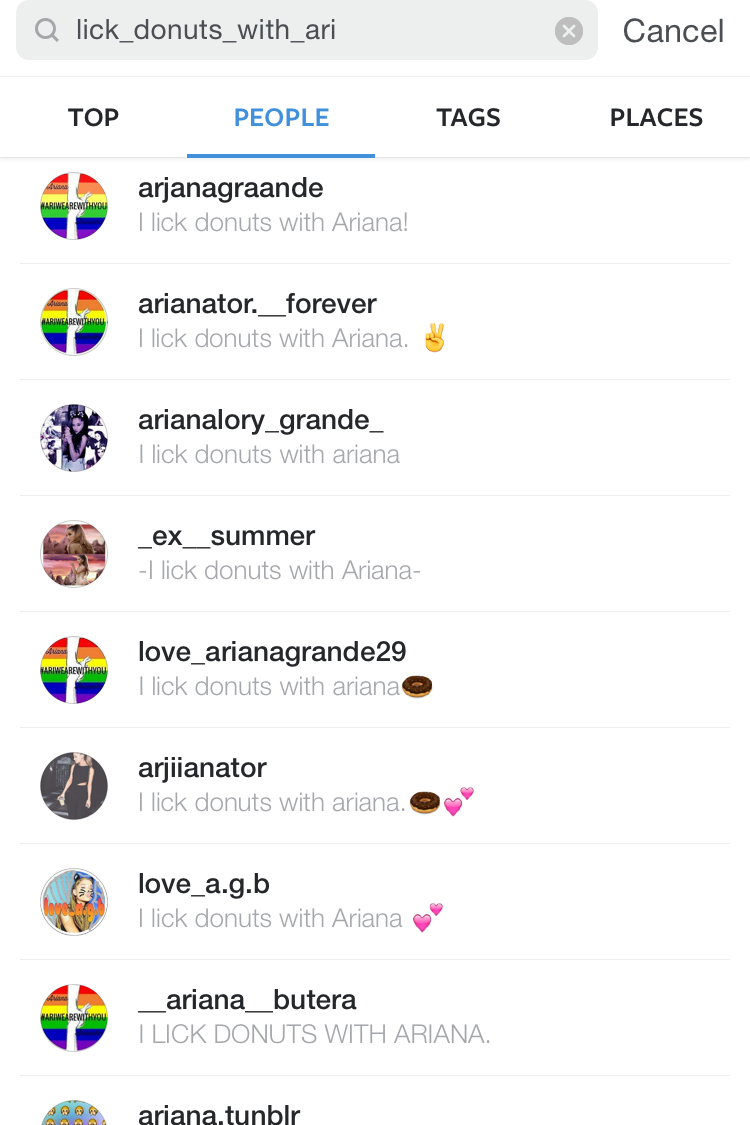750x1125 pixels.
Task: Open the arianator.__forever profile result
Action: click(x=257, y=320)
